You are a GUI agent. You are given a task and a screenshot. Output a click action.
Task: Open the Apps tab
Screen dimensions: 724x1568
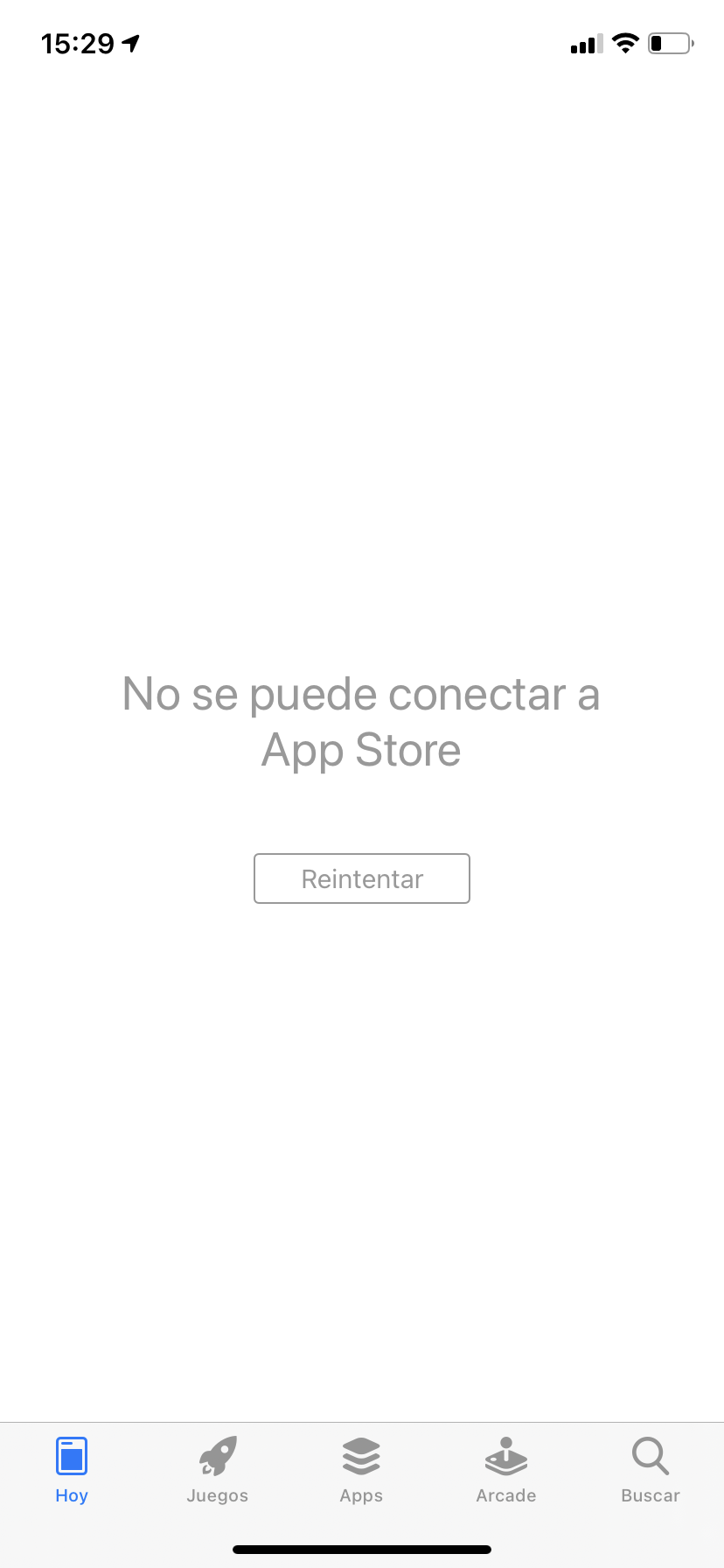coord(361,1470)
